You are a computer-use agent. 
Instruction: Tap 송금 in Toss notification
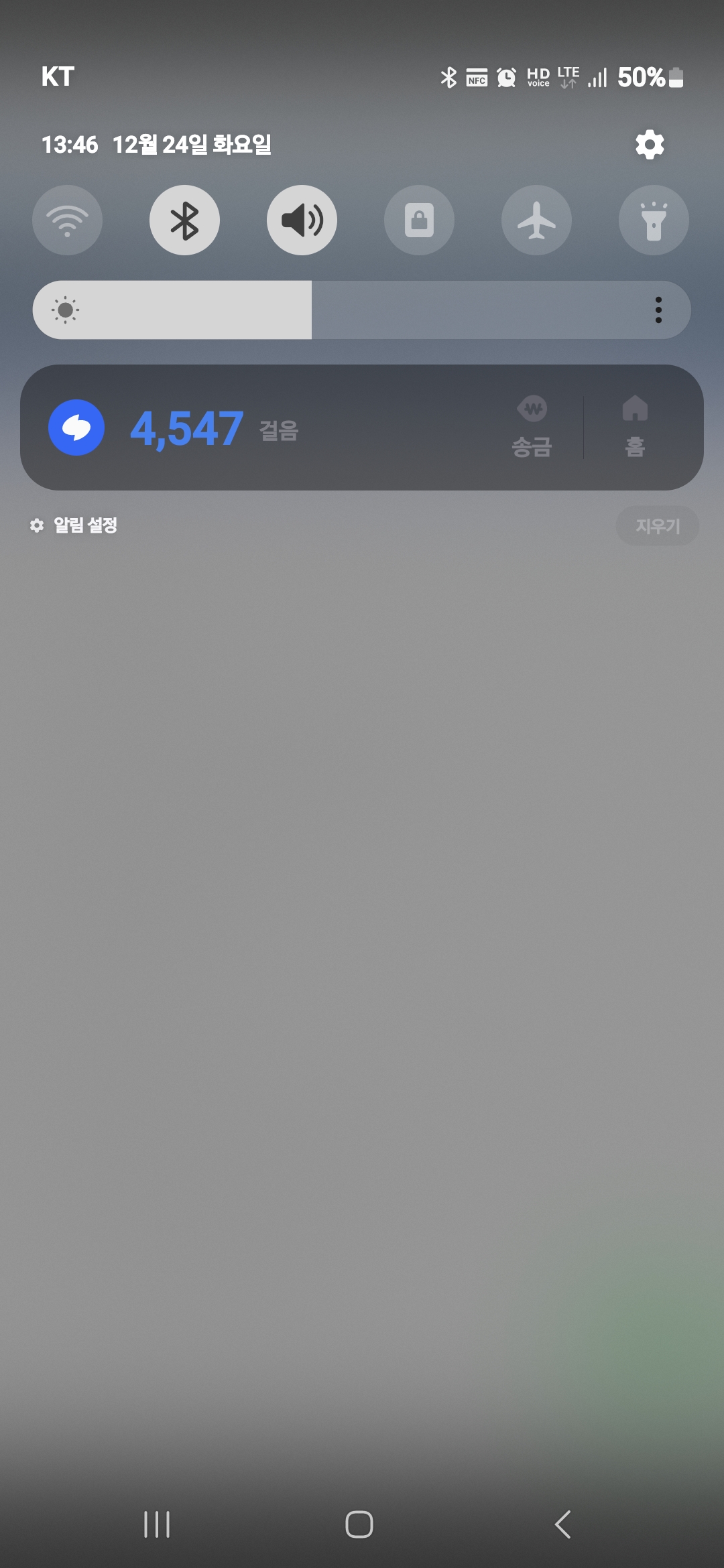coord(532,428)
